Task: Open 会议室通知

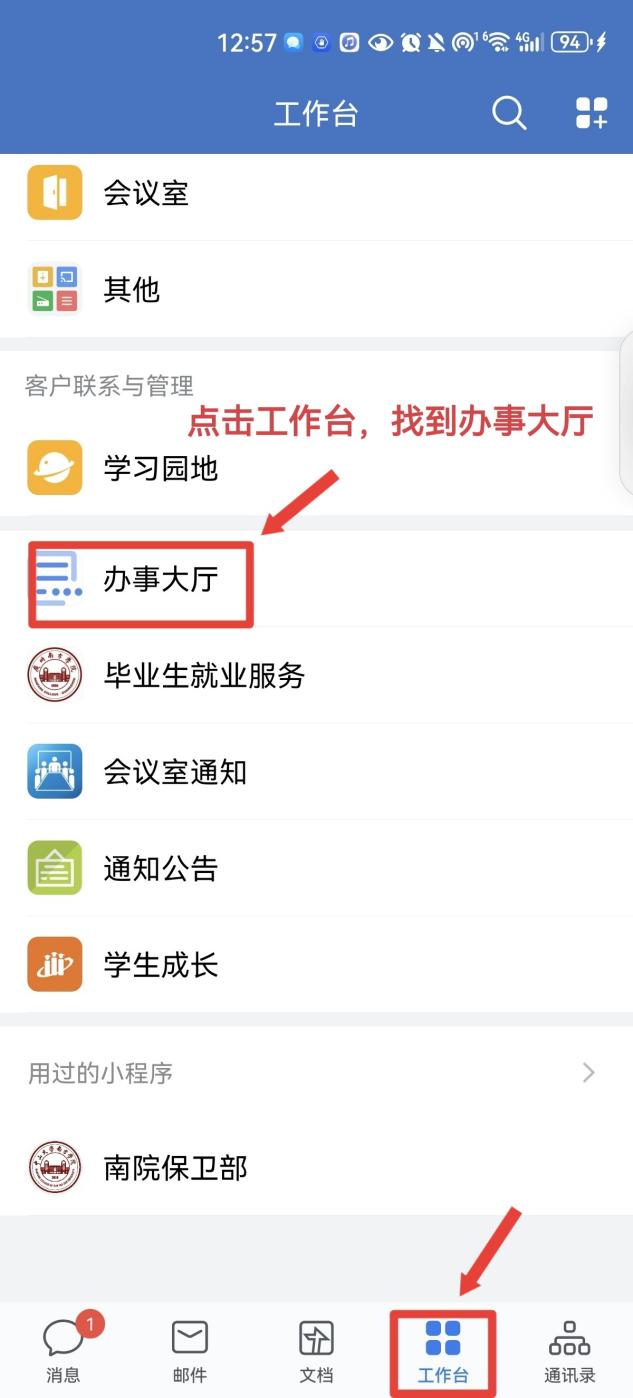Action: pyautogui.click(x=174, y=772)
